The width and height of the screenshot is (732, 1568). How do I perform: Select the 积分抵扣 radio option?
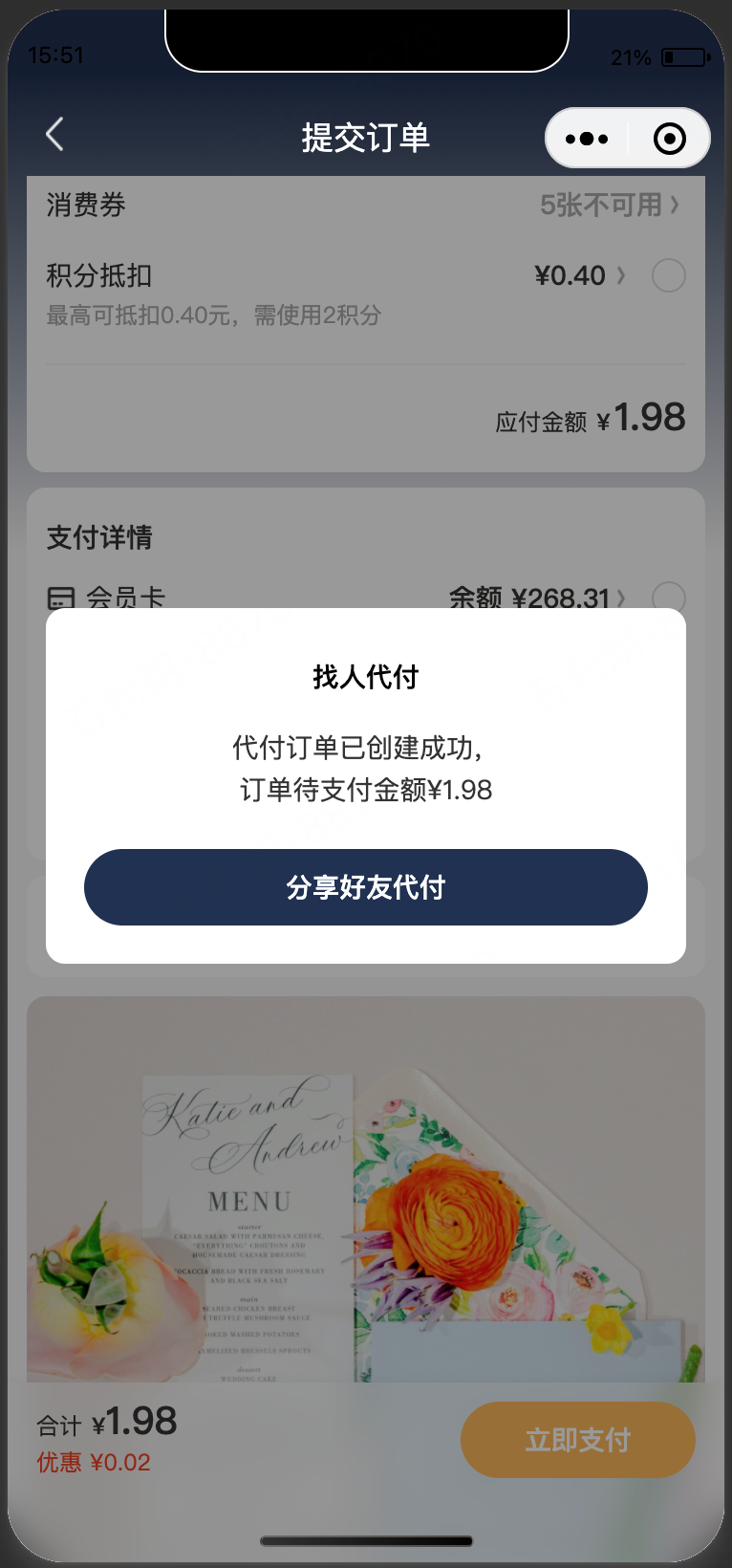click(x=668, y=275)
